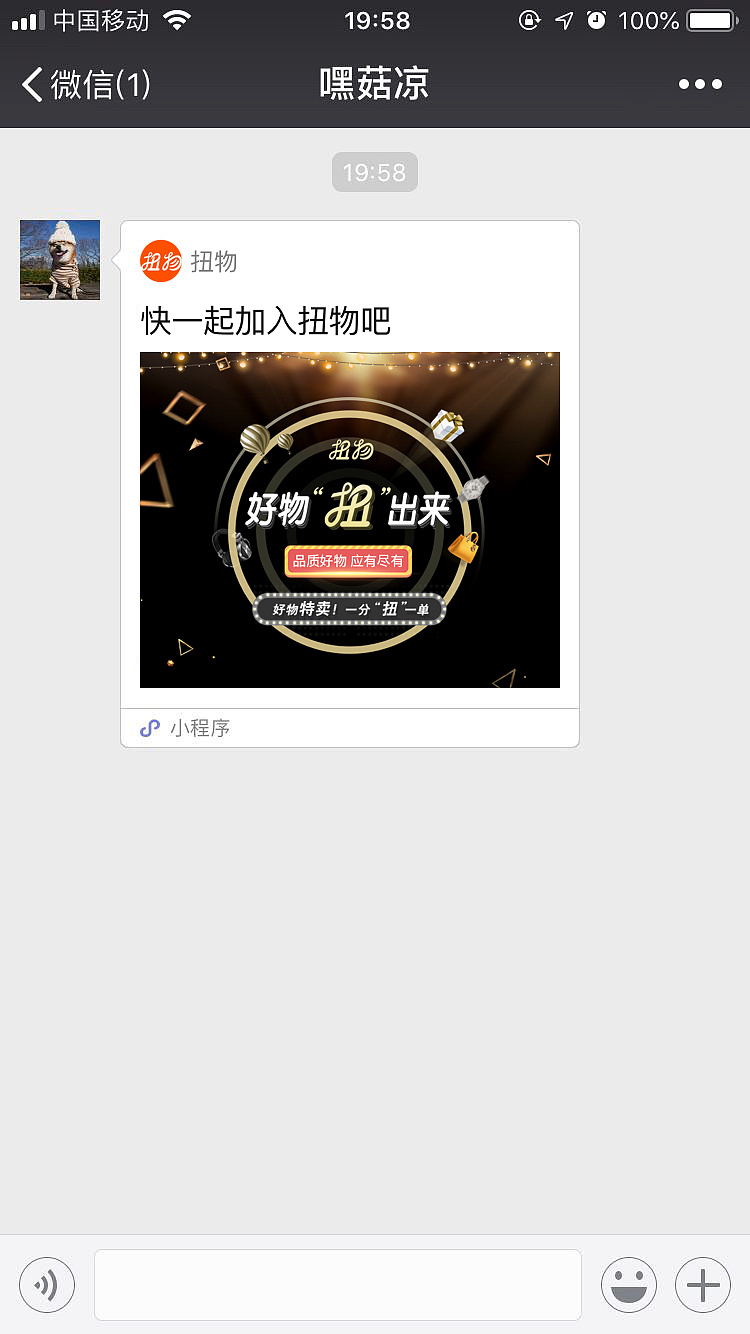This screenshot has height=1334, width=750.
Task: Focus the message text field
Action: pos(338,1285)
